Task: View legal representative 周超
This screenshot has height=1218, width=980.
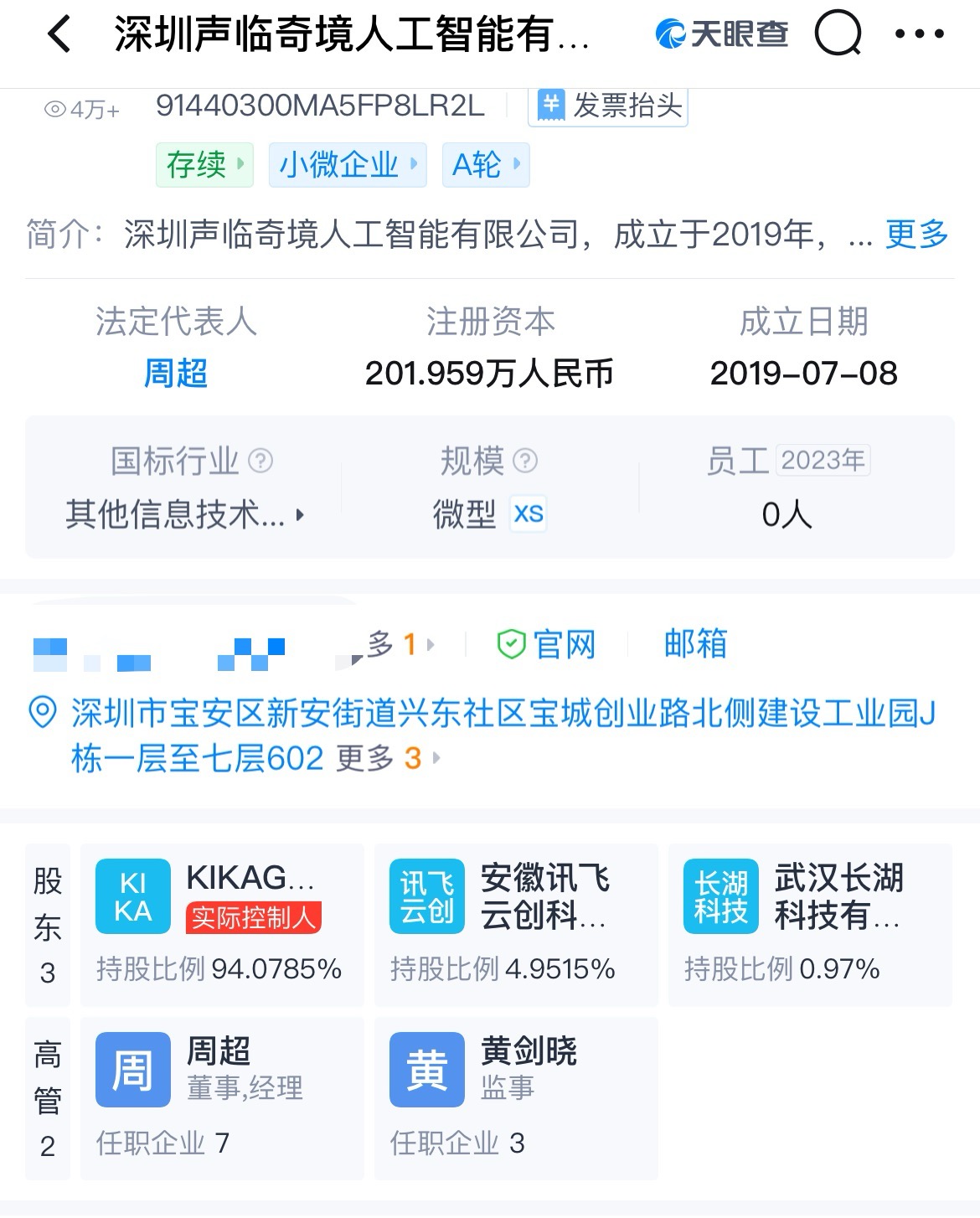Action: pyautogui.click(x=176, y=374)
